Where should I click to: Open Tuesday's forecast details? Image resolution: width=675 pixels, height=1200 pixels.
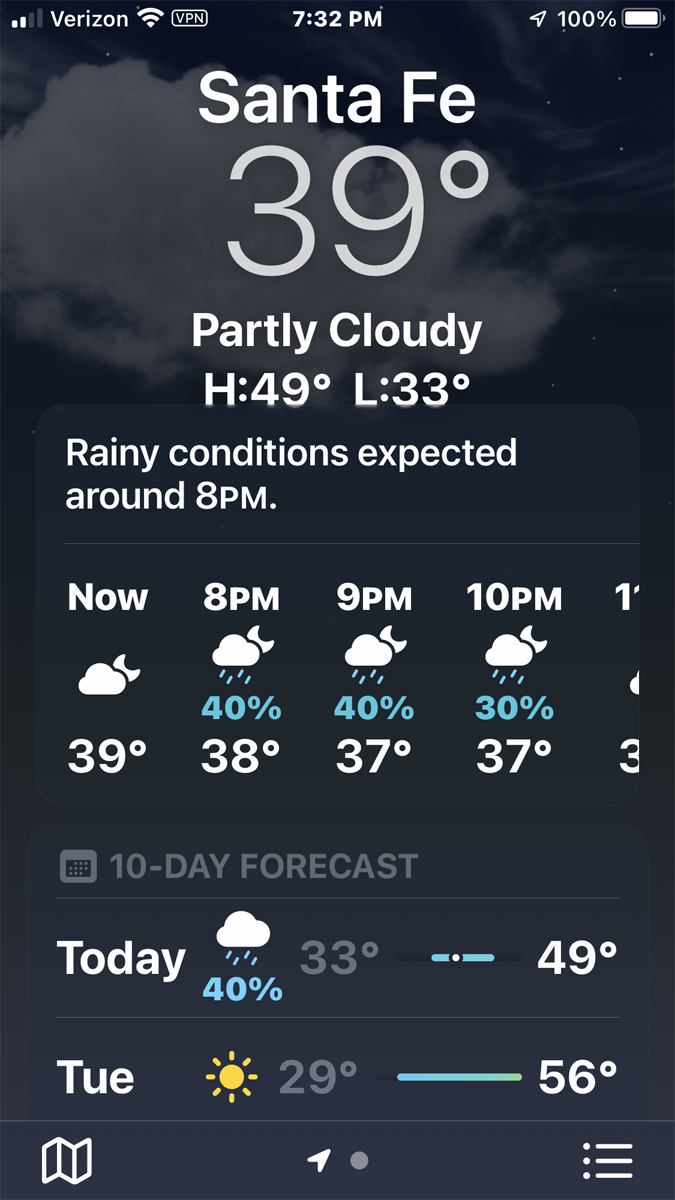point(337,1077)
